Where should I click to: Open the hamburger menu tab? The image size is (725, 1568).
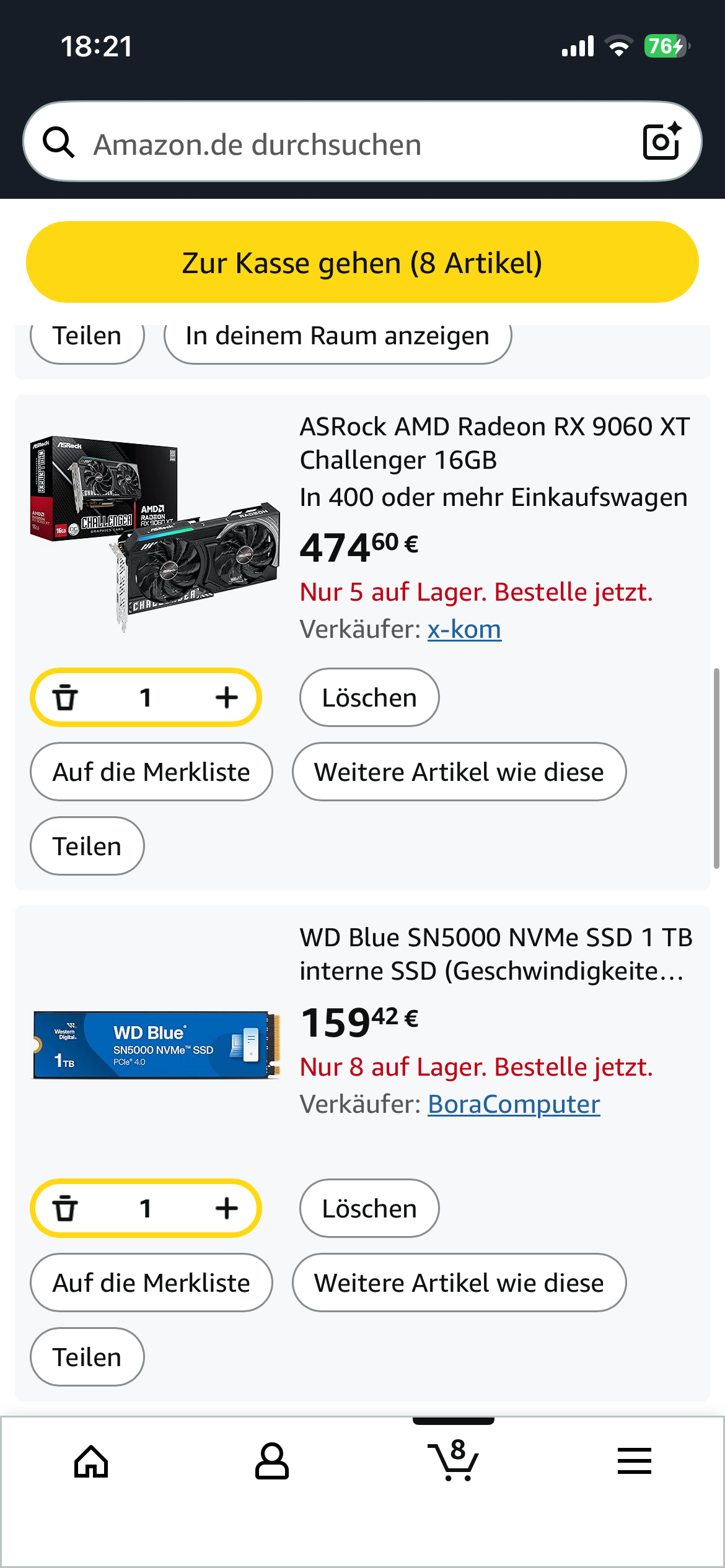click(x=634, y=1461)
